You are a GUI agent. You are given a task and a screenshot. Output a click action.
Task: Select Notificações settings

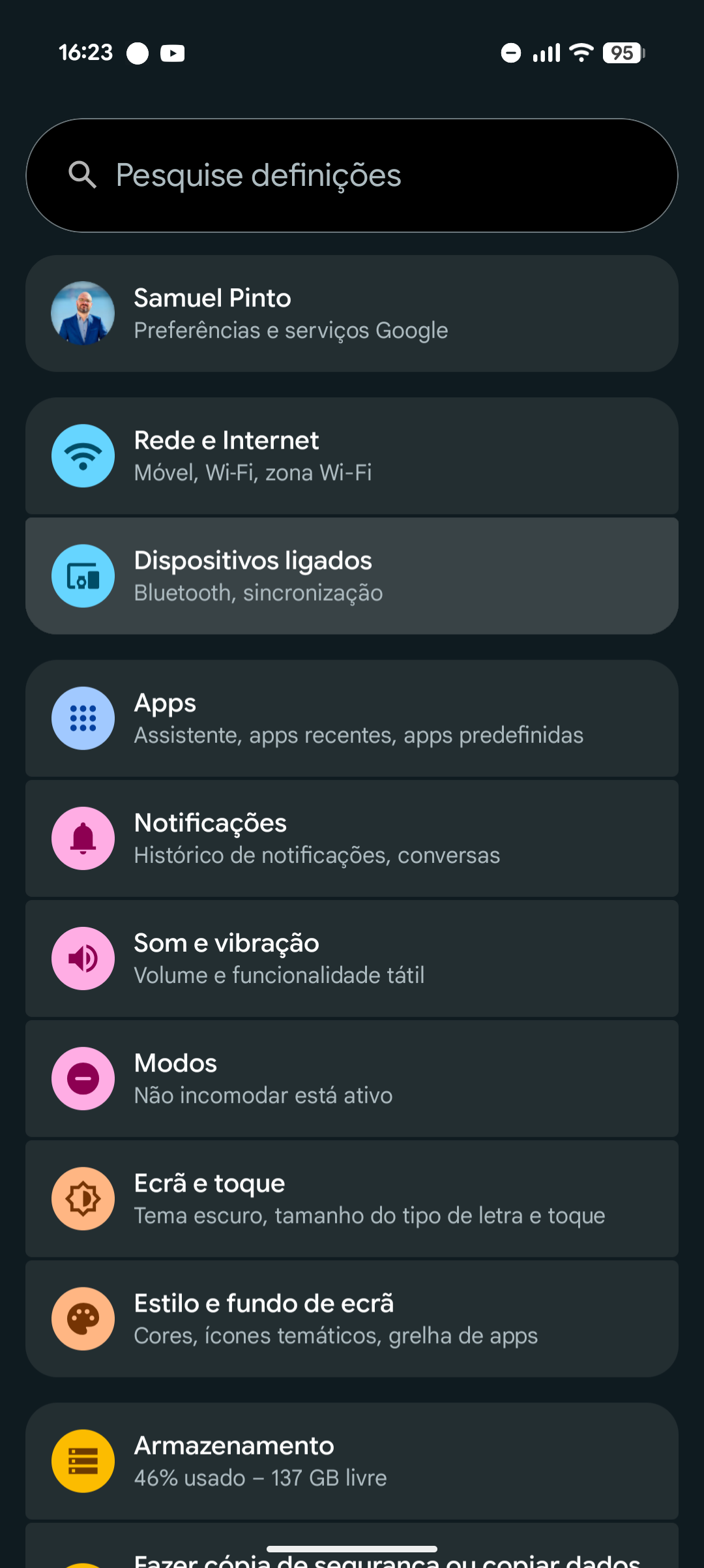pos(352,838)
